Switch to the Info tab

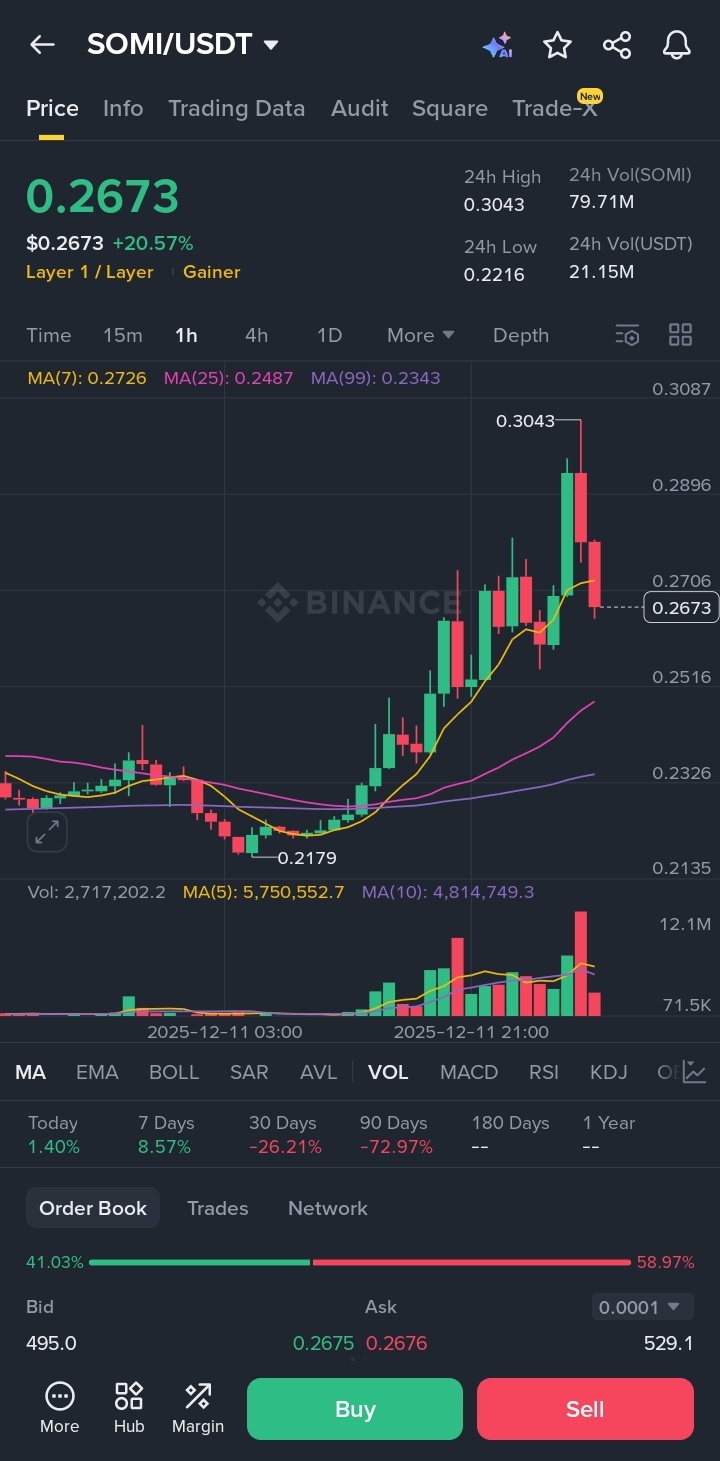pos(123,108)
